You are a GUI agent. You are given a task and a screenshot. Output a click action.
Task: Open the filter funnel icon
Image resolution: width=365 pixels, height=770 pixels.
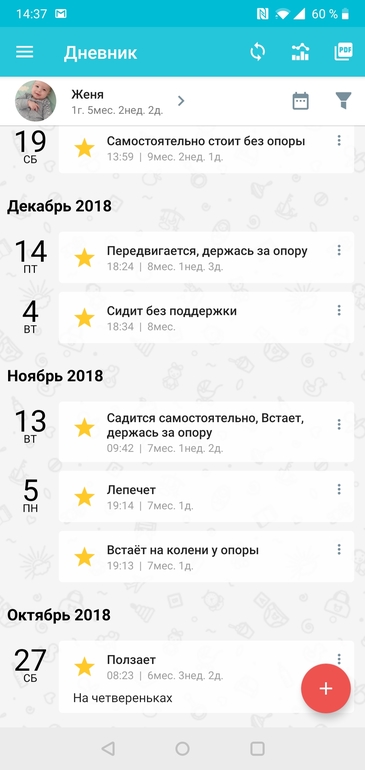pyautogui.click(x=343, y=101)
